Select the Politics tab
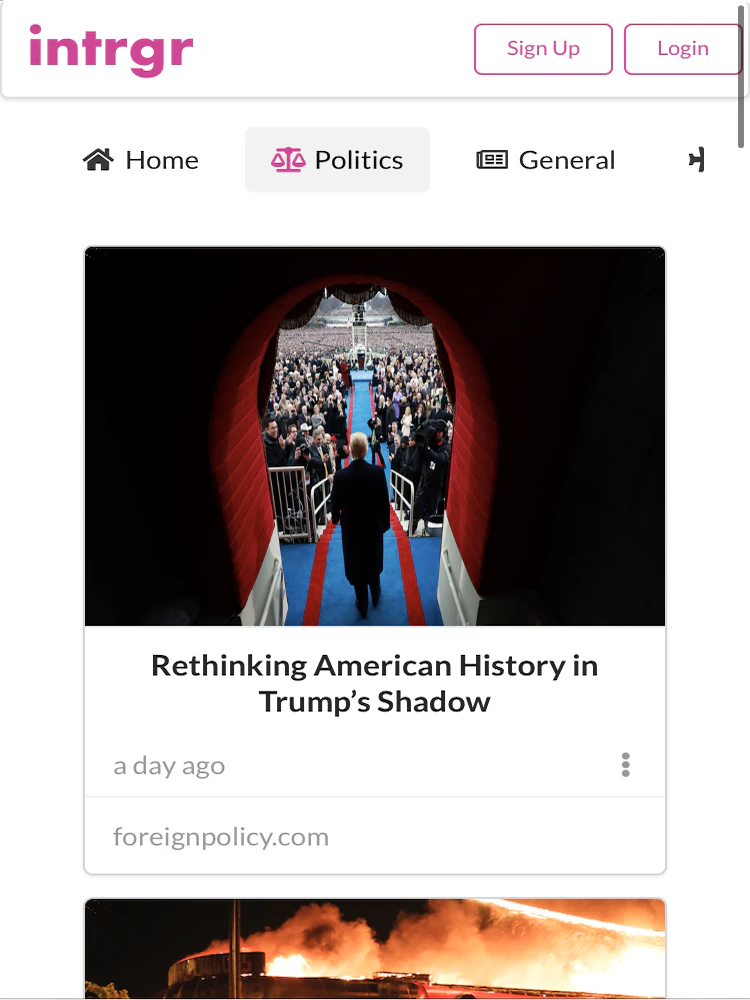 (x=338, y=160)
